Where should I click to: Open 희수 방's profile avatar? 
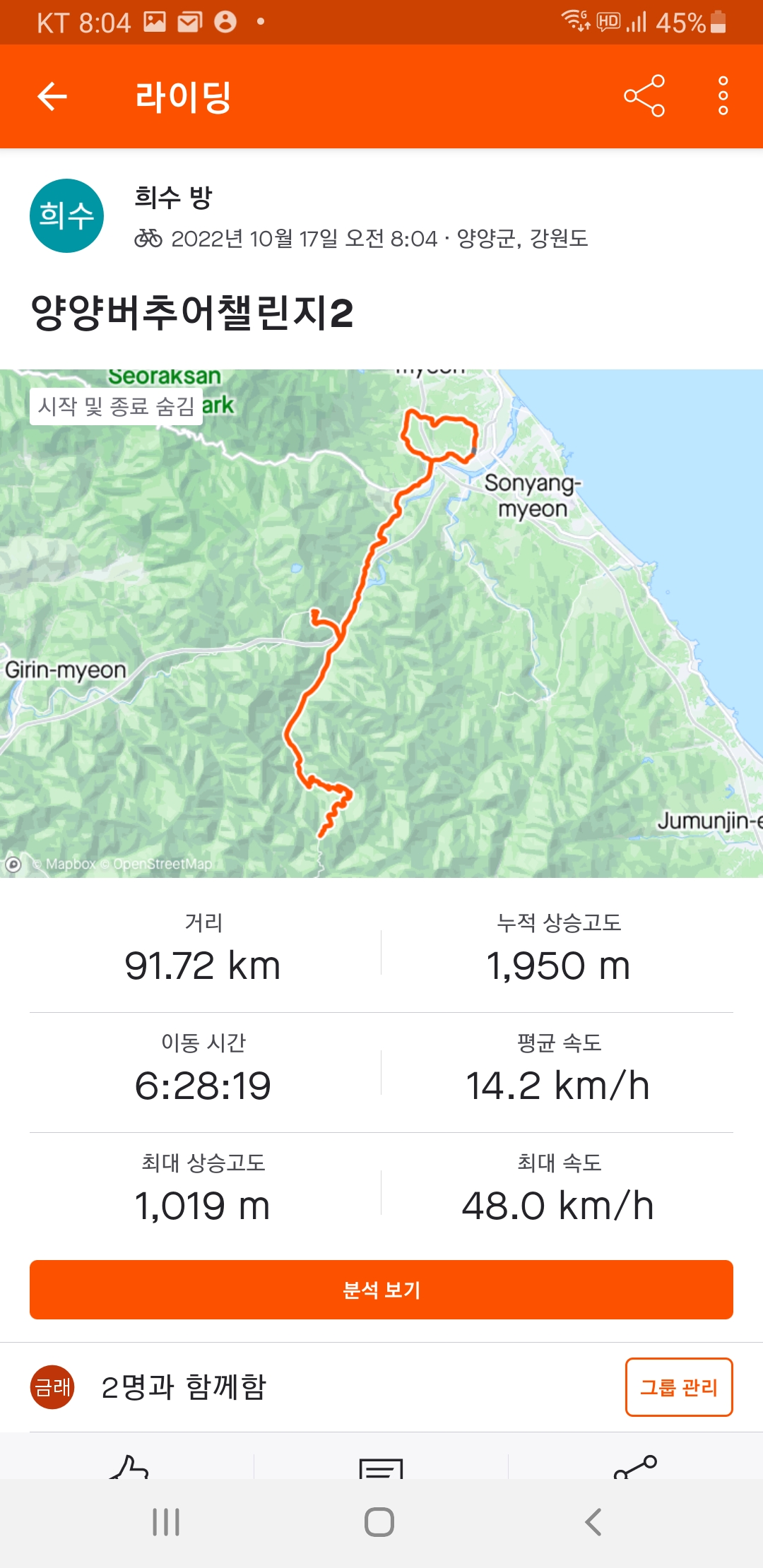pyautogui.click(x=66, y=216)
